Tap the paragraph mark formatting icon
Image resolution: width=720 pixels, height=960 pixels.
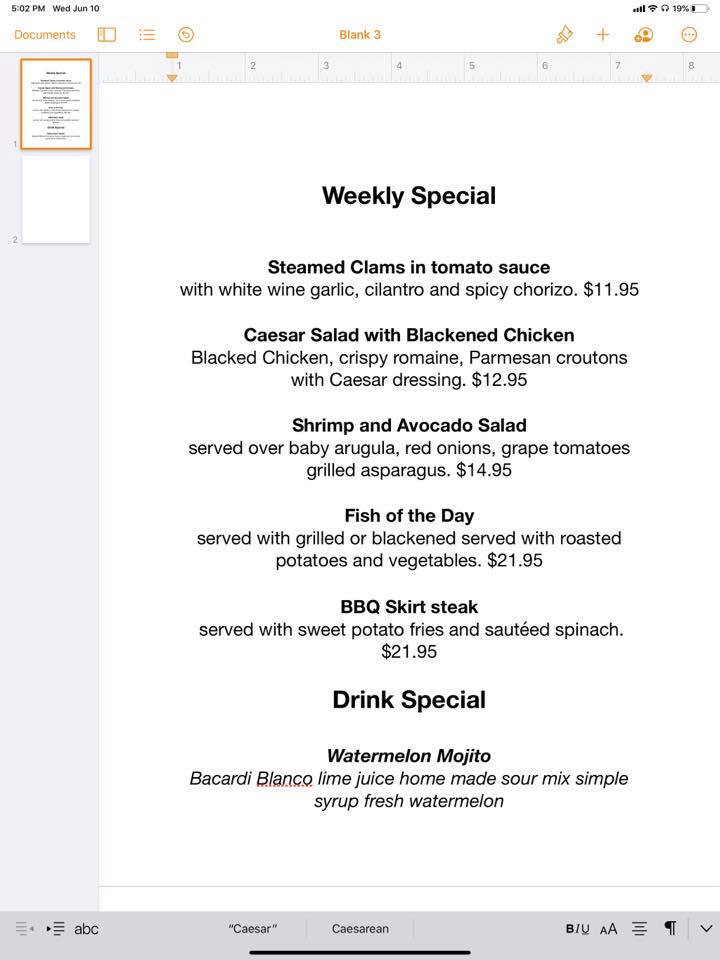pos(670,929)
